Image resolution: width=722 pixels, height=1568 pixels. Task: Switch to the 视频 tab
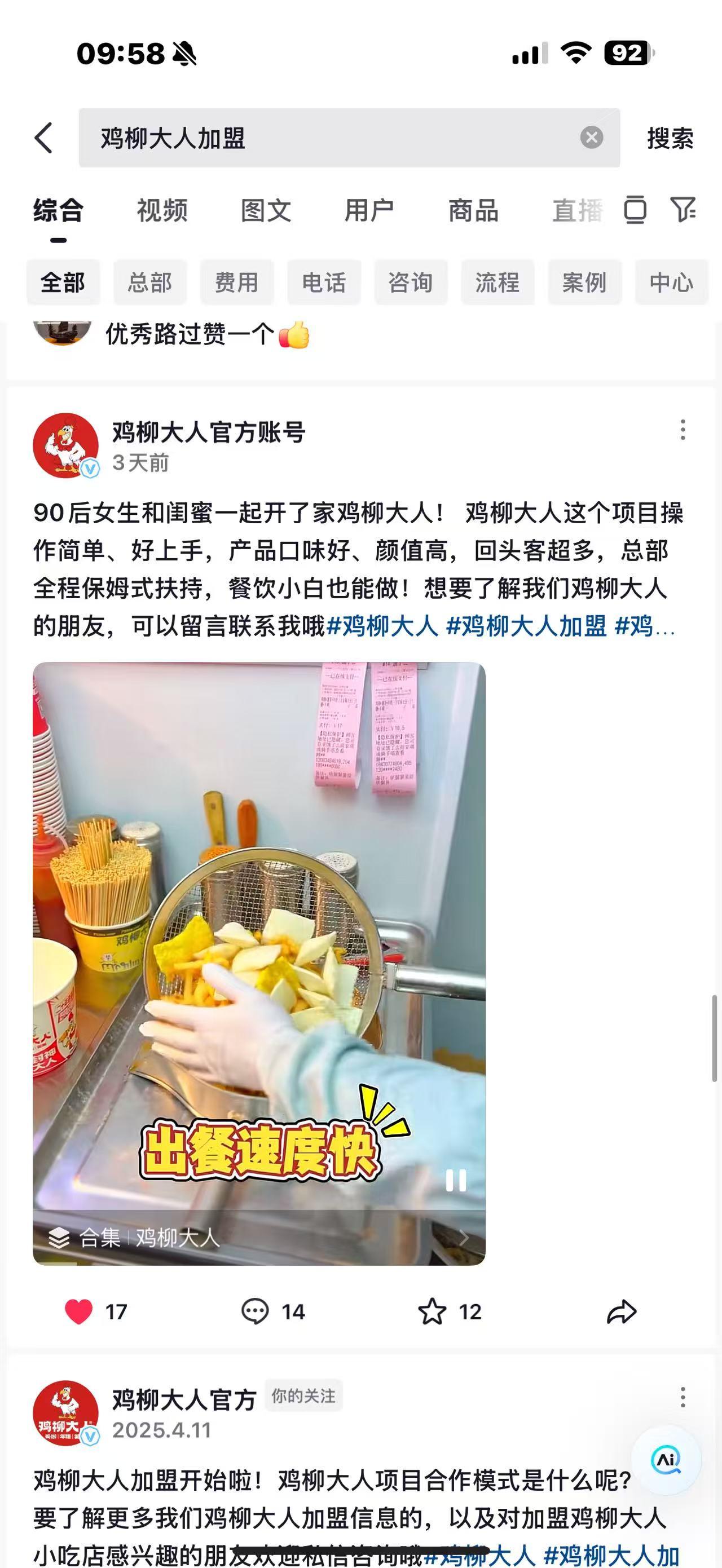click(162, 211)
